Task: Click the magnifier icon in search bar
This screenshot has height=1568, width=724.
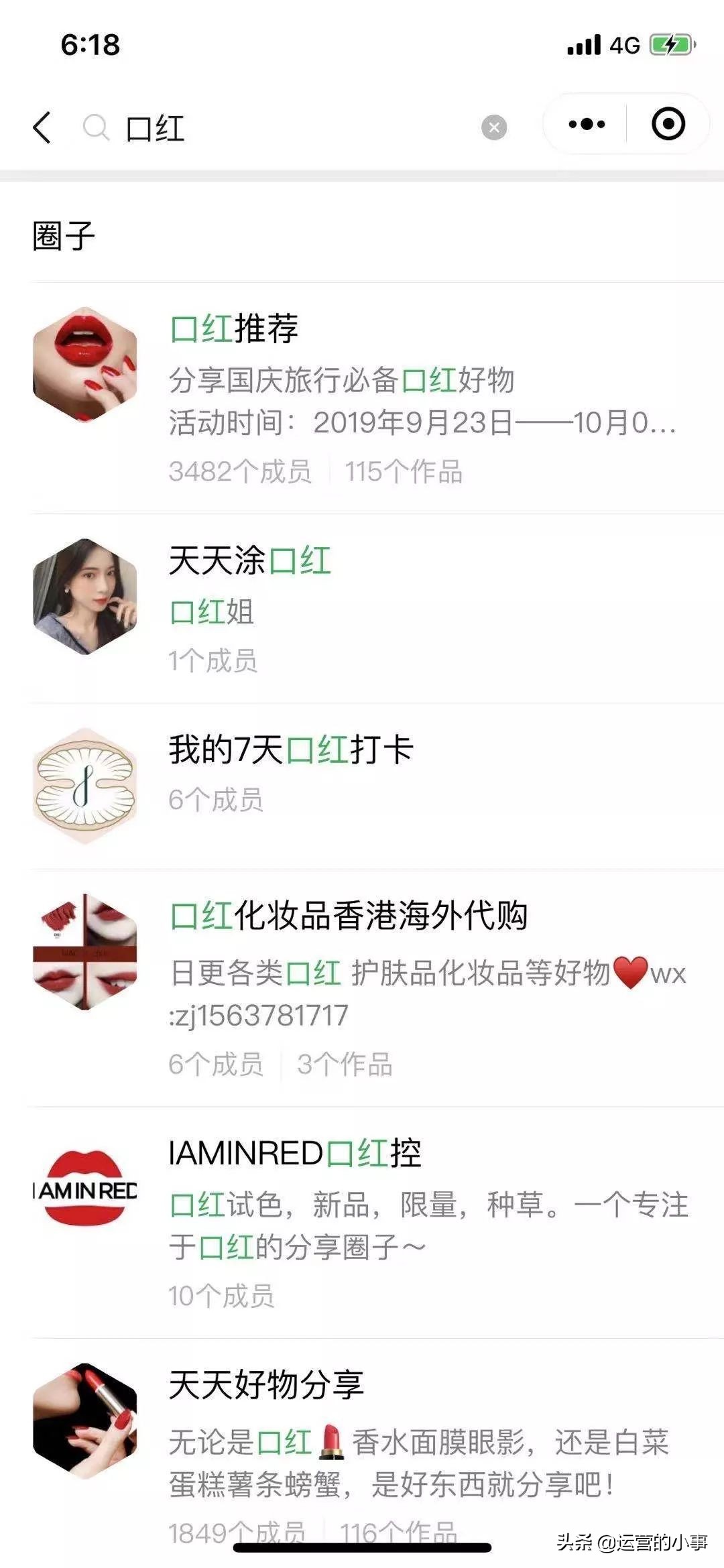Action: tap(96, 127)
